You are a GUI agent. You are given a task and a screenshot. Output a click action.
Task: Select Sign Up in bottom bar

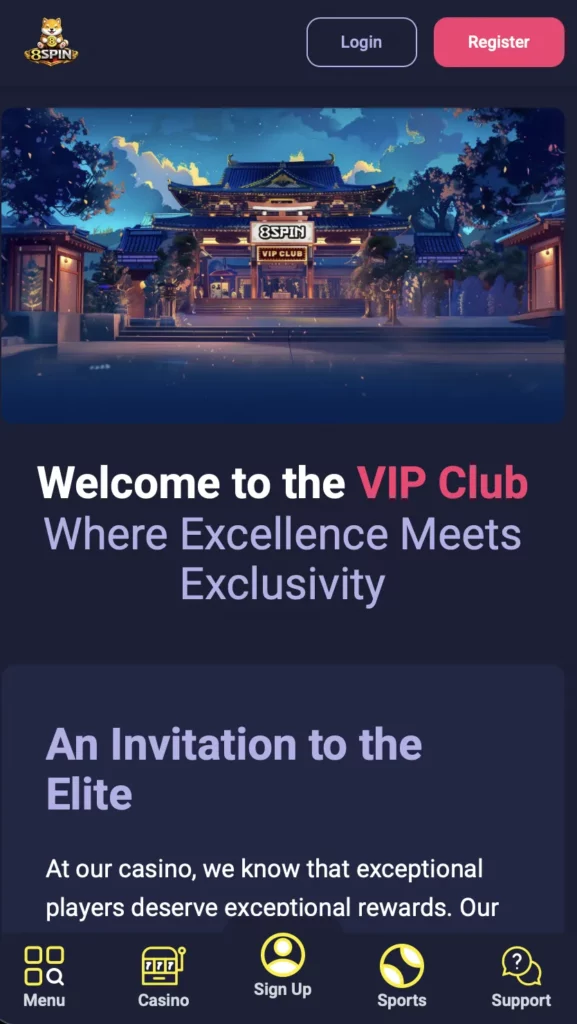(x=283, y=967)
